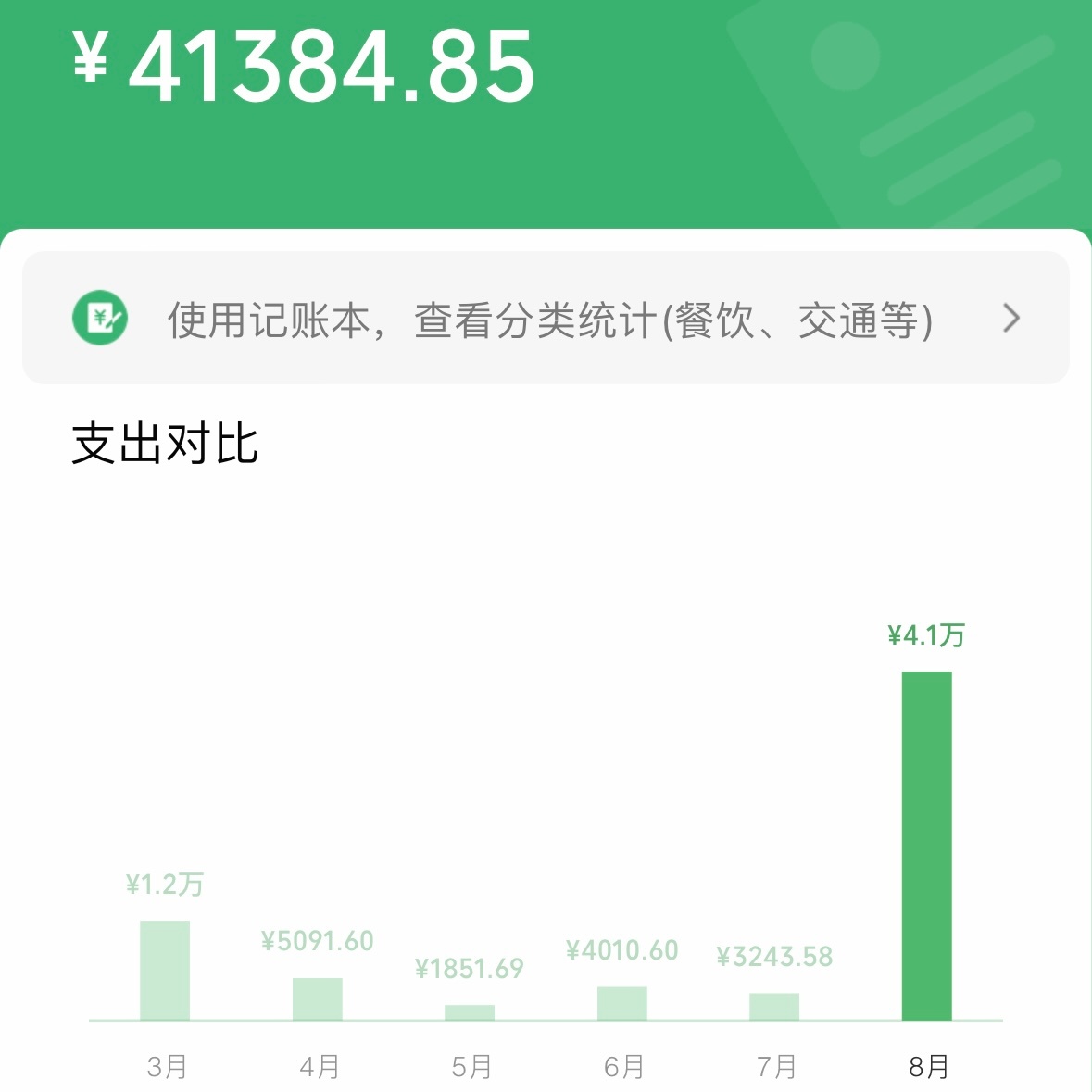
Task: Select the 8月 spending bar
Action: tap(926, 845)
